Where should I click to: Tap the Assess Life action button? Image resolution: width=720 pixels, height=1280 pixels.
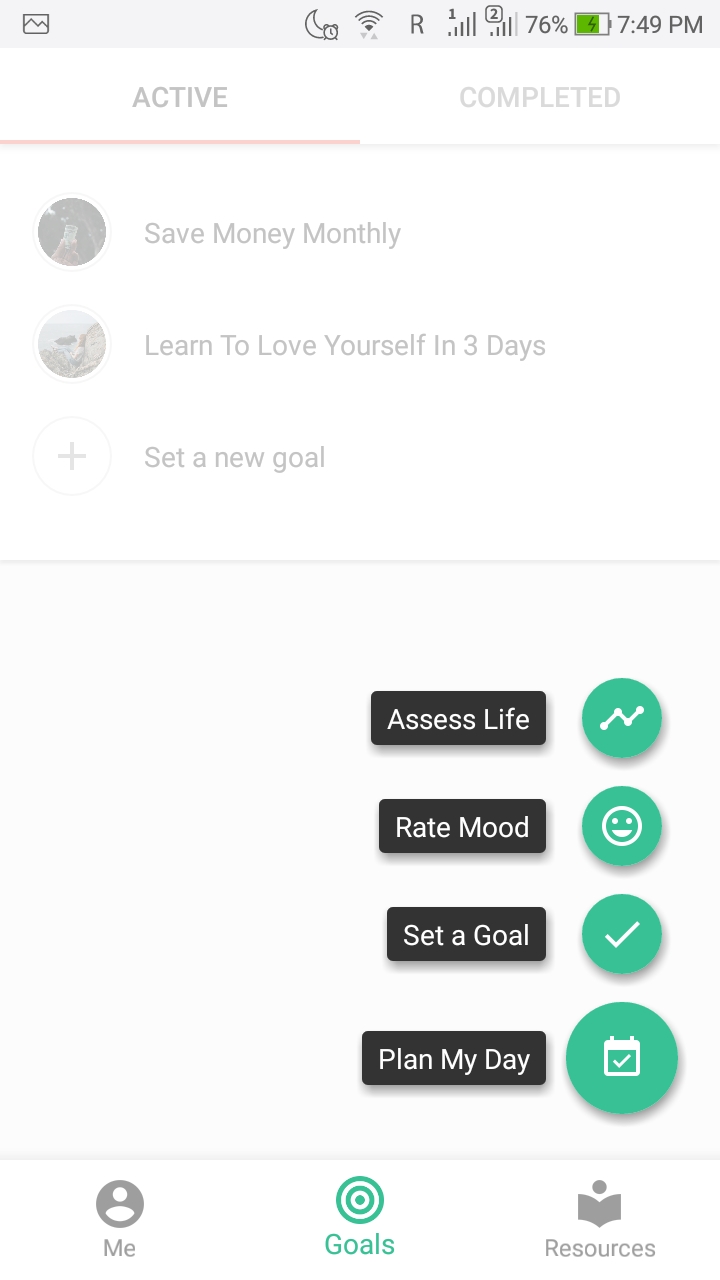[621, 718]
